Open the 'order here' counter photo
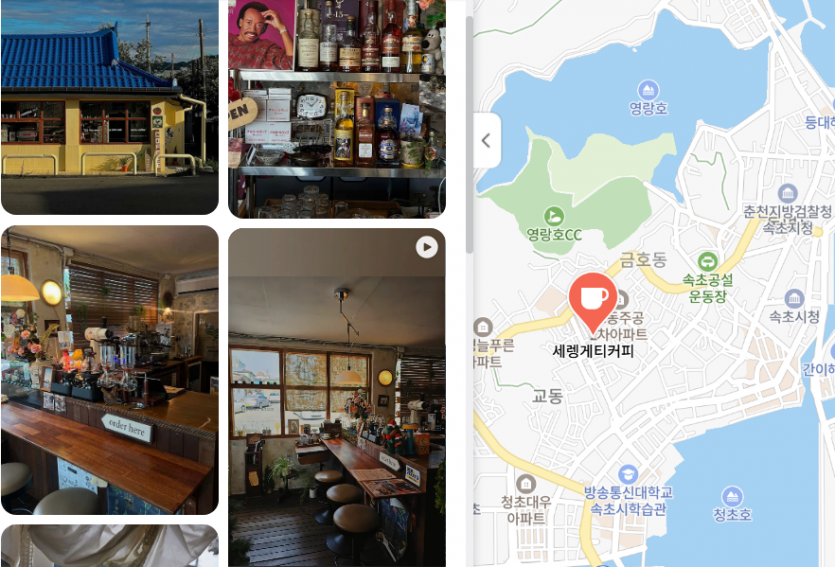 [x=109, y=370]
